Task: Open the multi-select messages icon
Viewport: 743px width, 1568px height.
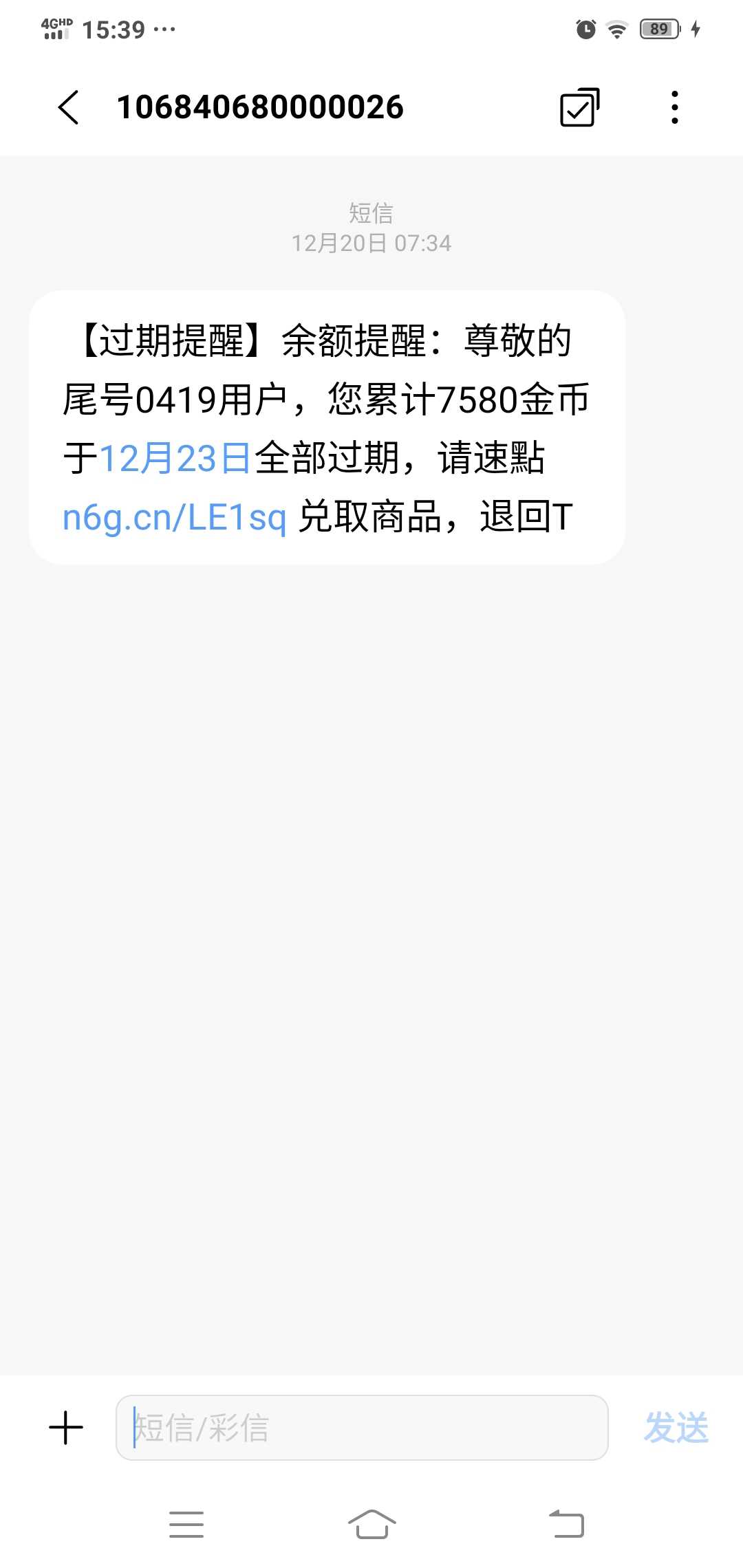Action: pos(579,107)
